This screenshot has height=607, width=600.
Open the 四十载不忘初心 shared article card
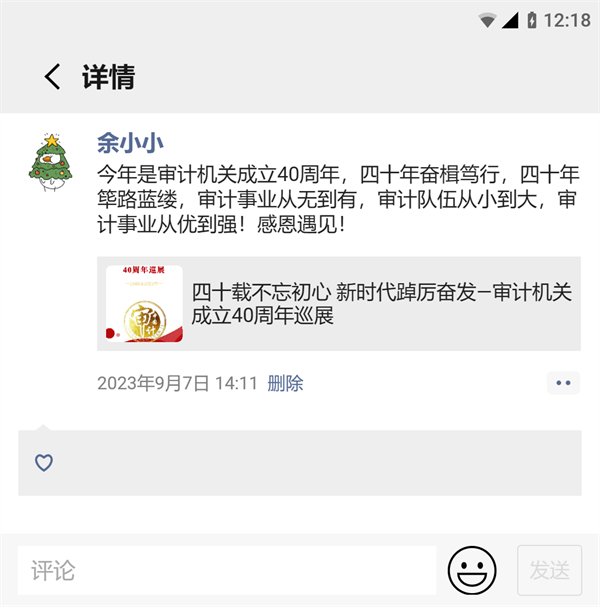click(x=338, y=304)
